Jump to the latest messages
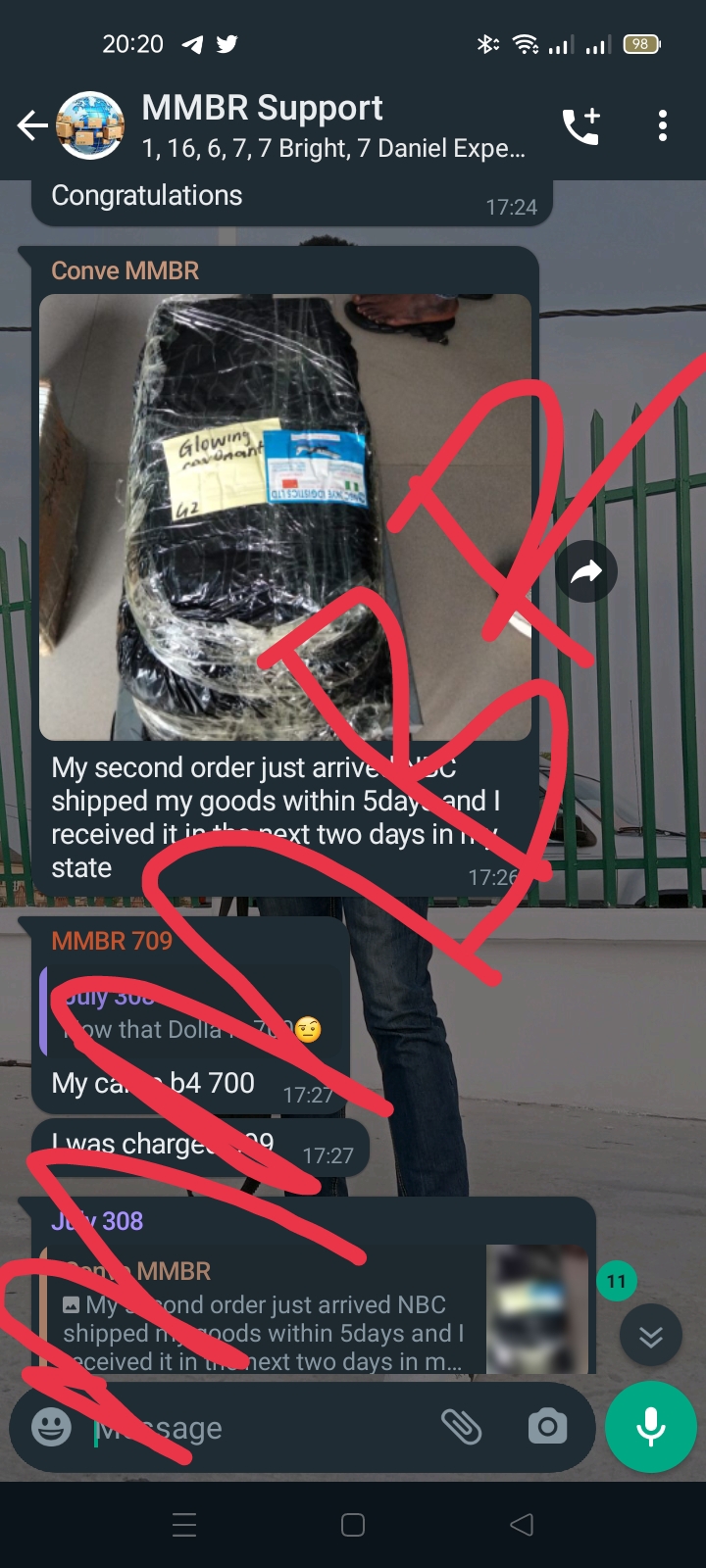This screenshot has width=706, height=1568. (650, 1337)
